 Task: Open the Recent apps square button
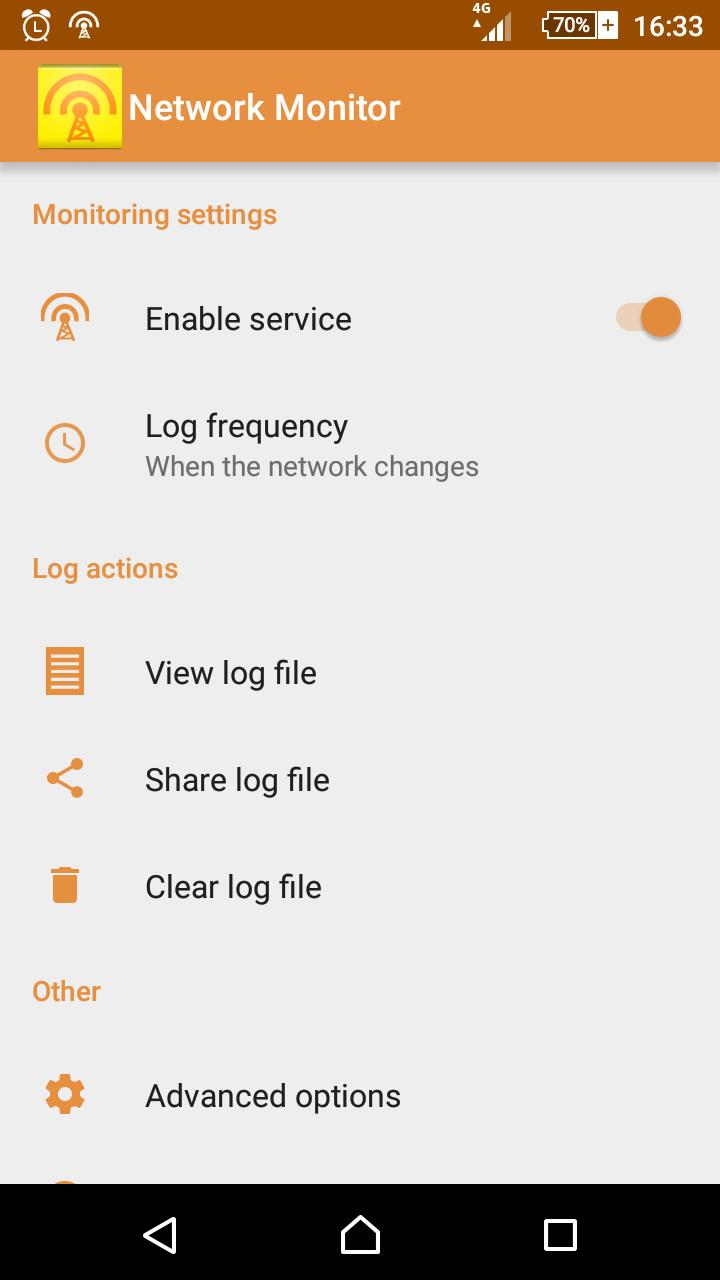561,1235
